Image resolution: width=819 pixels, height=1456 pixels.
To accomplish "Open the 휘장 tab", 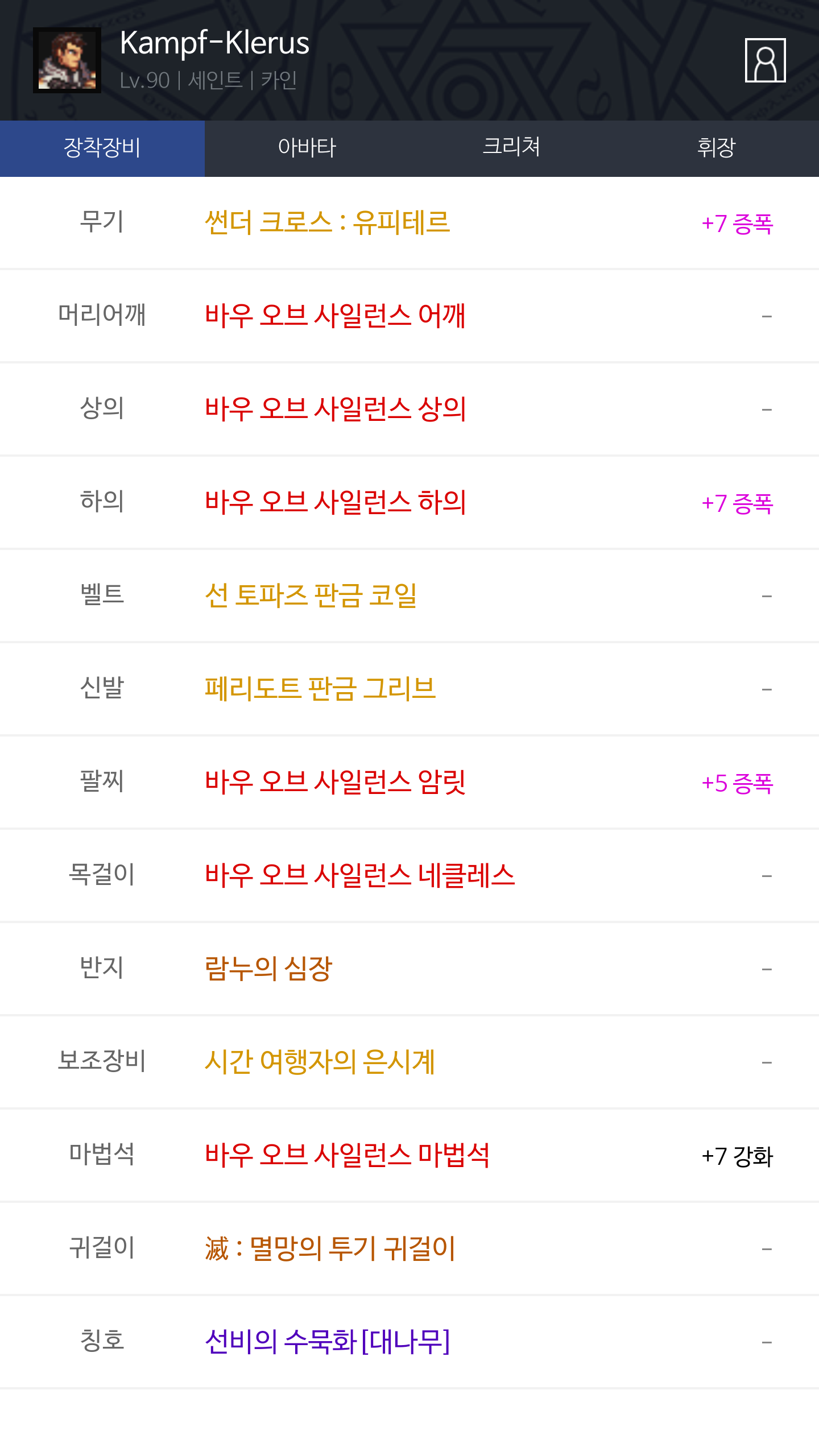I will (717, 148).
